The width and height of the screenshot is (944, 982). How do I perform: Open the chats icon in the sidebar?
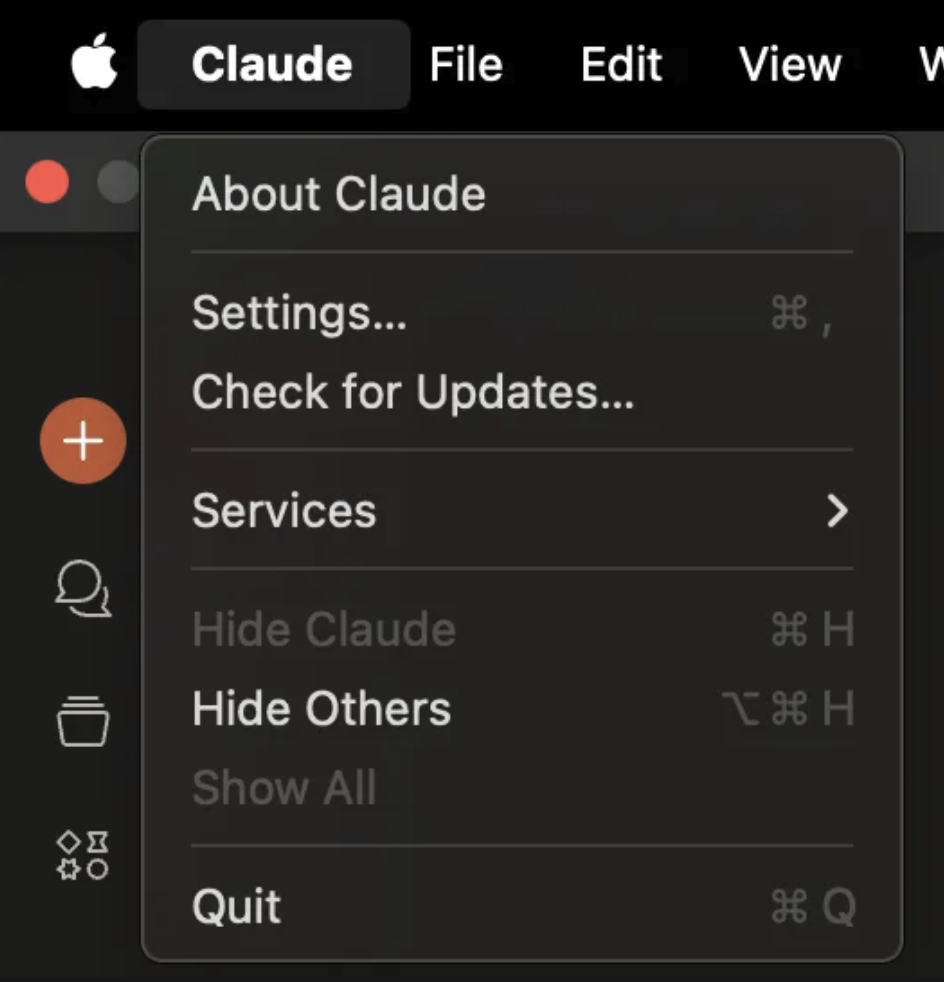(82, 587)
